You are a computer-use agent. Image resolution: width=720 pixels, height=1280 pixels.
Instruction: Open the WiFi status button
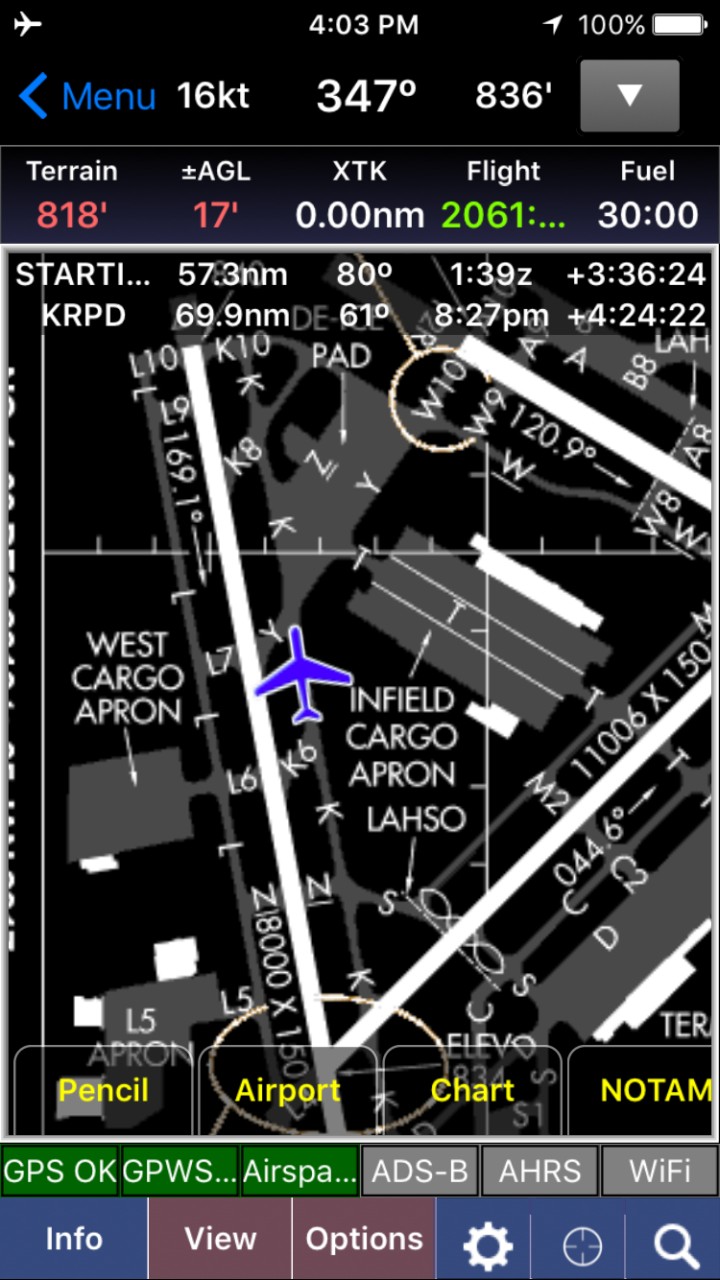pos(660,1171)
